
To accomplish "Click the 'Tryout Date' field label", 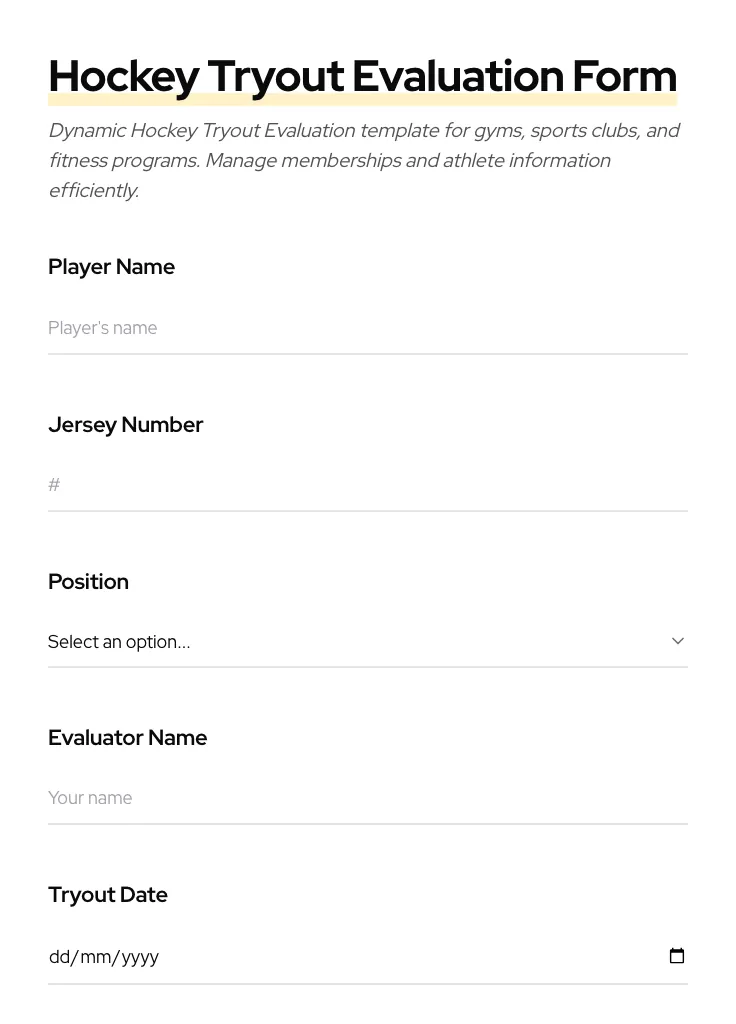I will click(x=107, y=894).
